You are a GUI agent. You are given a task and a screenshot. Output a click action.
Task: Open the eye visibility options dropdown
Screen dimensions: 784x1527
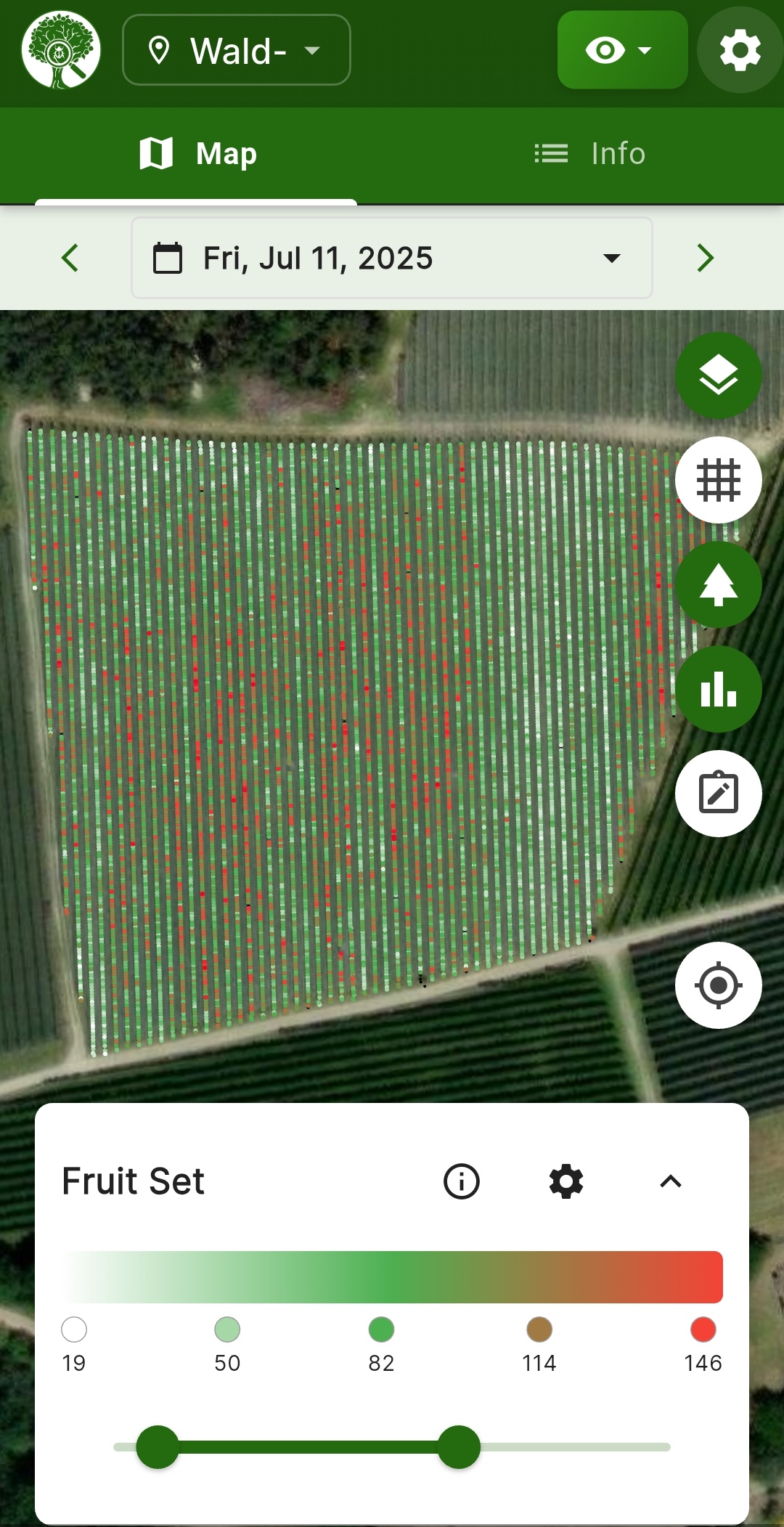(621, 51)
